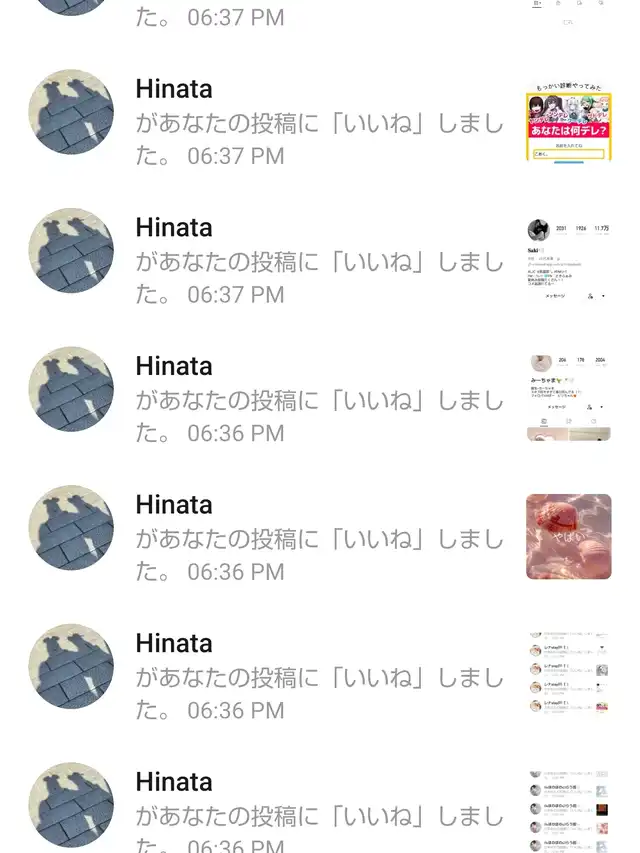
Task: Open the post thumbnail showing みーちゃ's profile
Action: (568, 398)
